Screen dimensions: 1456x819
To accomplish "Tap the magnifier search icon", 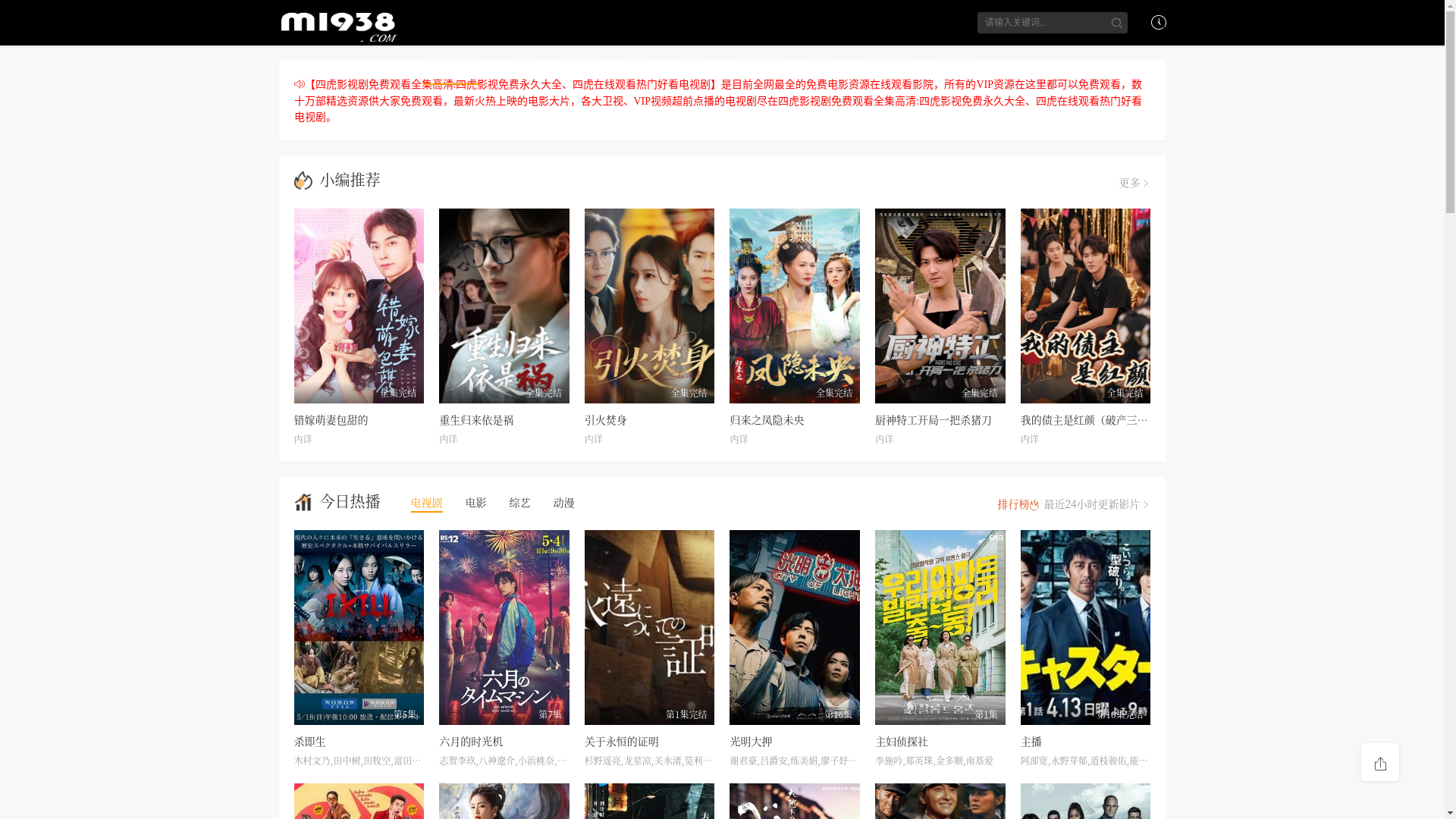I will pyautogui.click(x=1116, y=24).
